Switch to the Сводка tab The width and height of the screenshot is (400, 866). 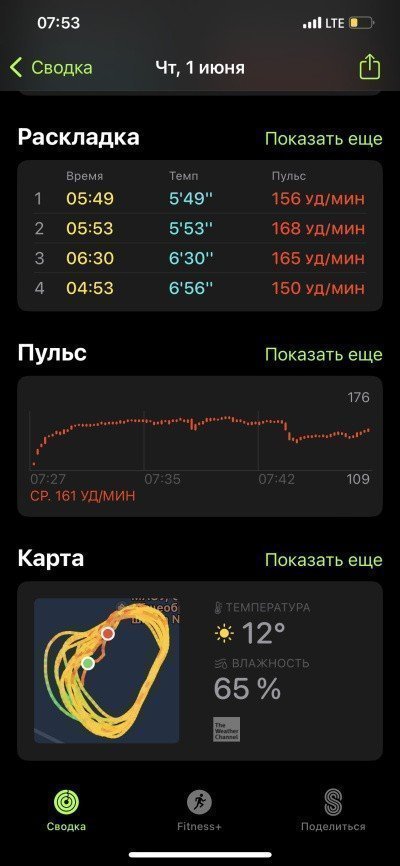point(66,811)
